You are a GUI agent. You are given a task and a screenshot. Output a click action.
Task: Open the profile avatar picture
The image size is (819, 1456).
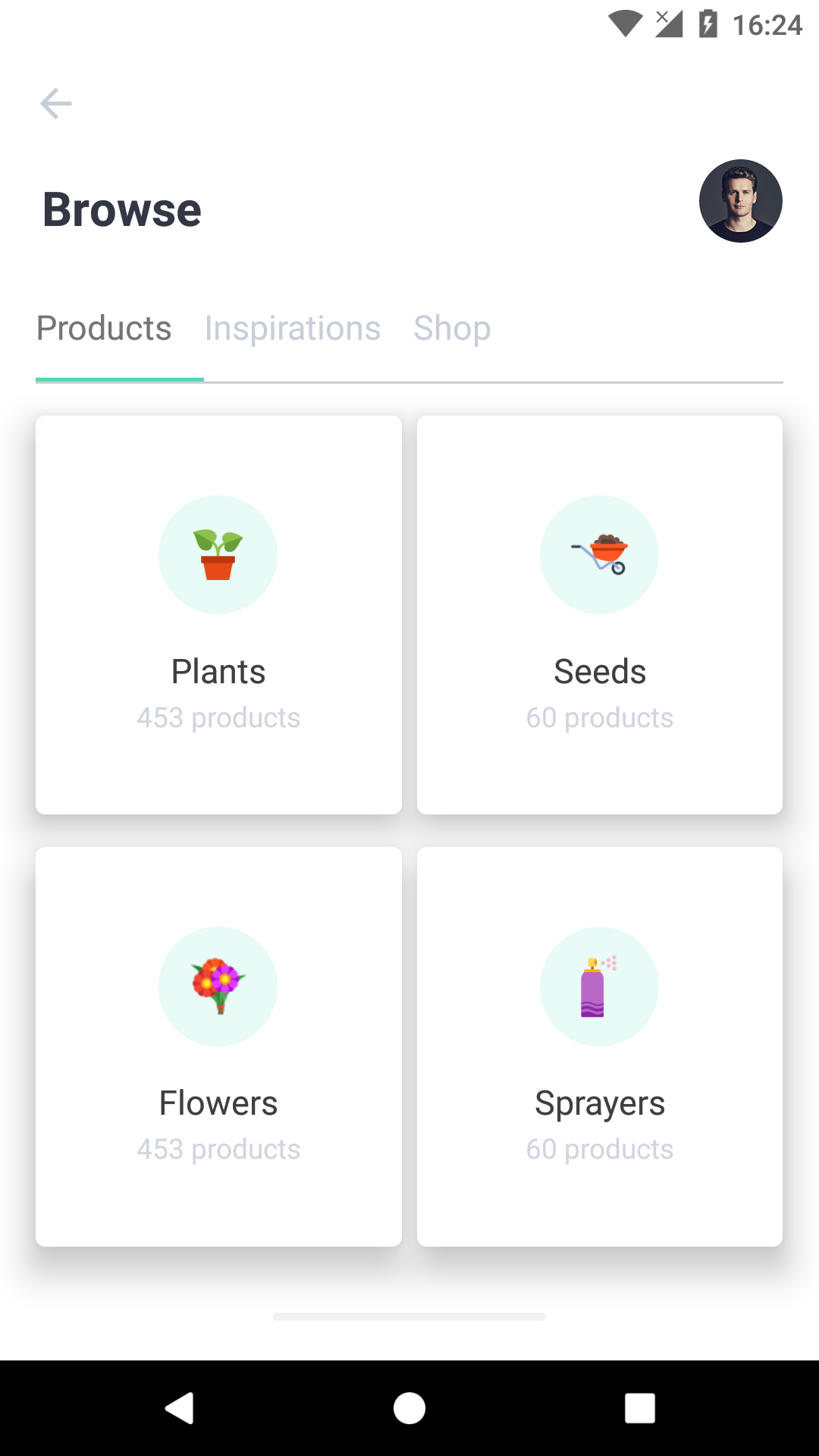tap(740, 201)
